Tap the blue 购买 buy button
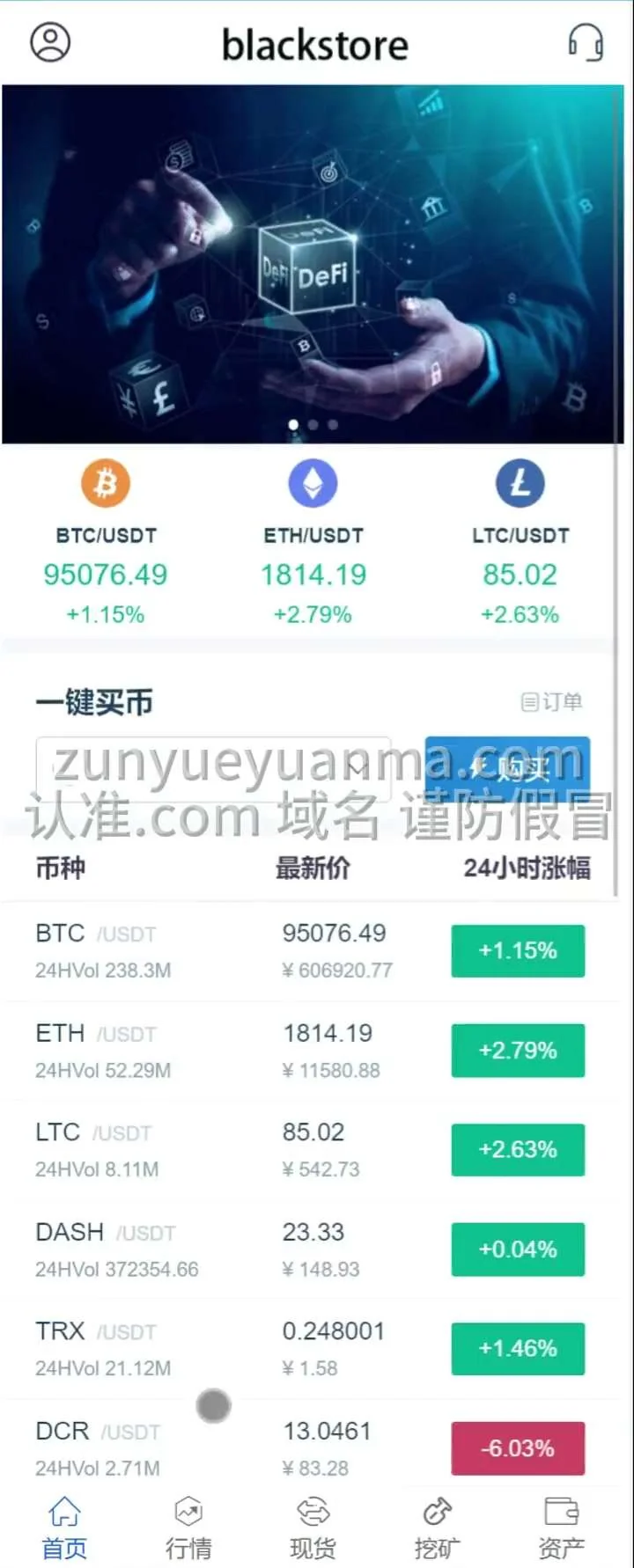The height and width of the screenshot is (1568, 634). pyautogui.click(x=507, y=768)
